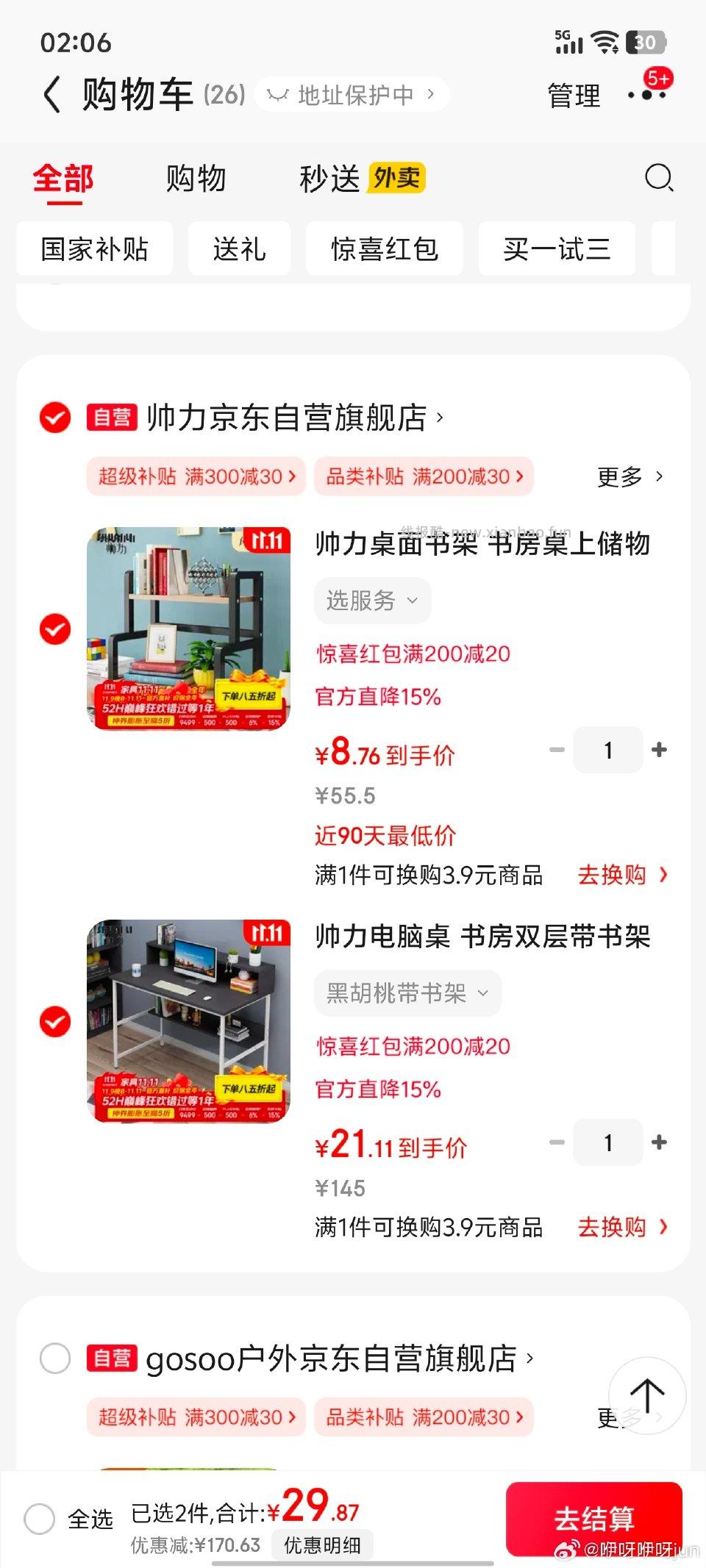Open the 选服务 service dropdown
Viewport: 706px width, 1568px height.
pos(372,600)
